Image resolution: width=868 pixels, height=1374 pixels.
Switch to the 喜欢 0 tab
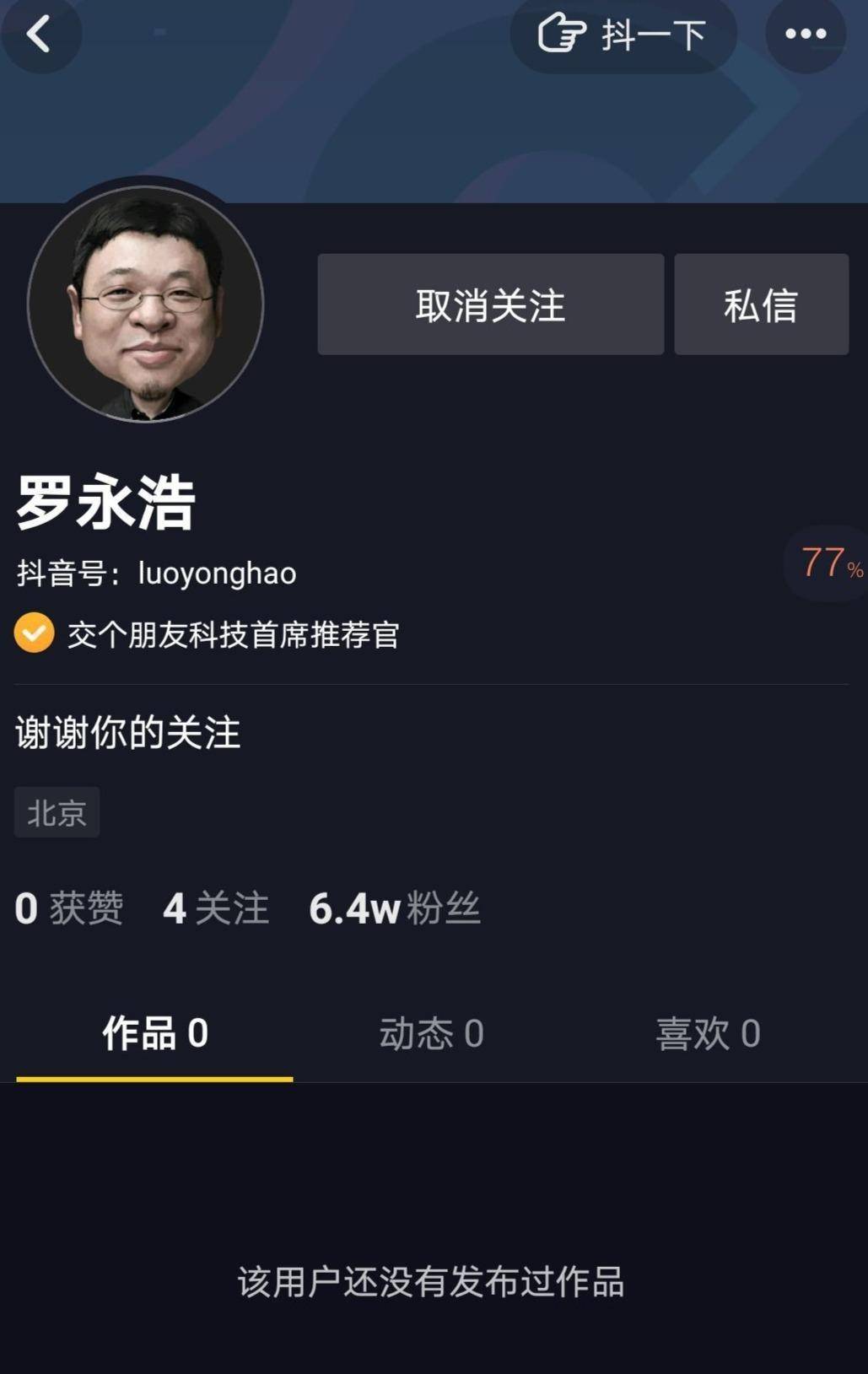click(708, 1033)
